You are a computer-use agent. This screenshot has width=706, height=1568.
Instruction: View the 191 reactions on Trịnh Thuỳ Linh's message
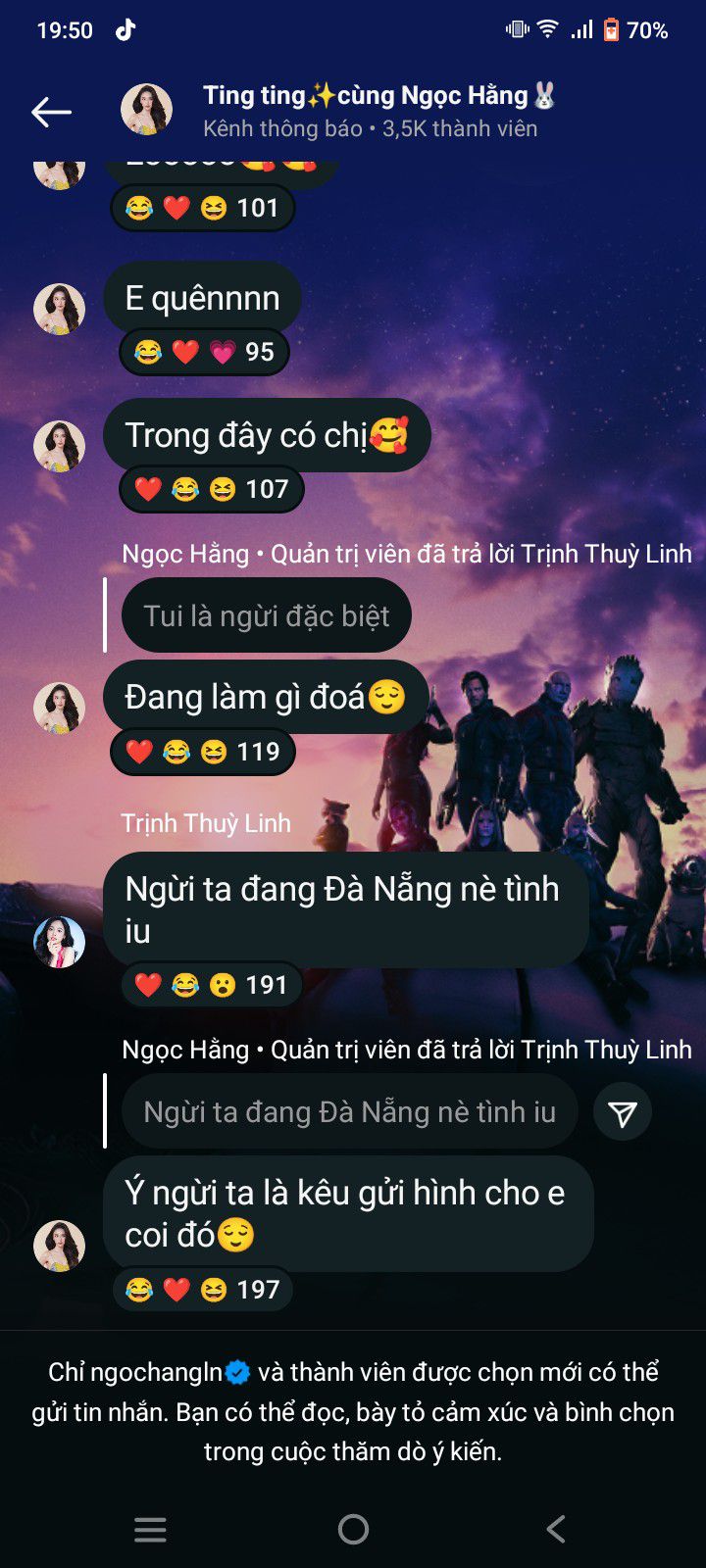tap(212, 985)
